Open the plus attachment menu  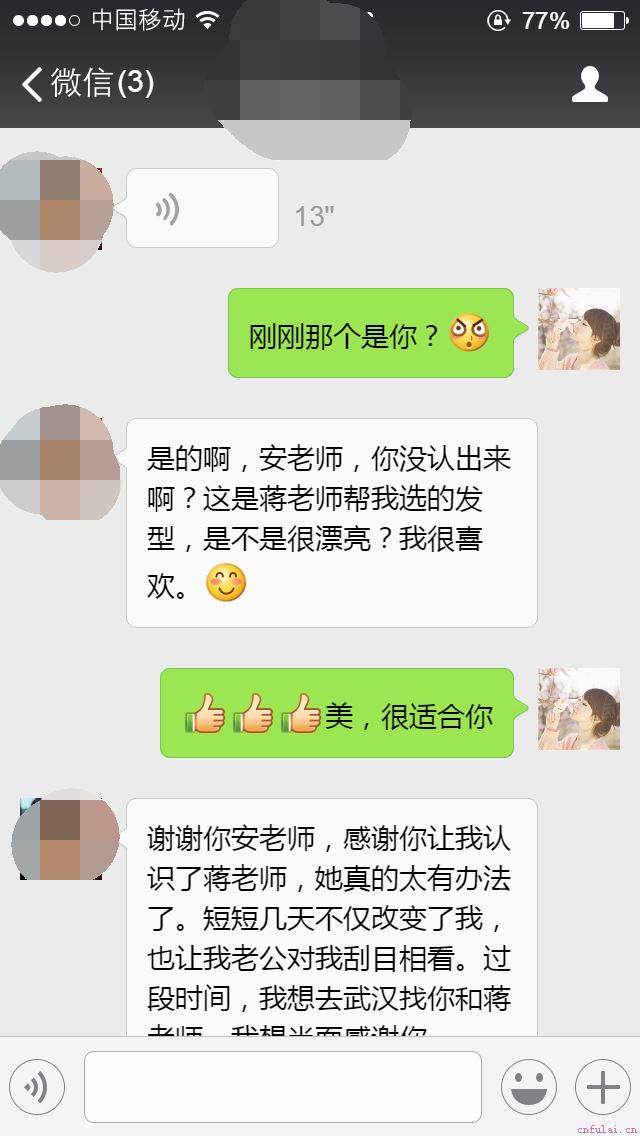click(x=602, y=1087)
